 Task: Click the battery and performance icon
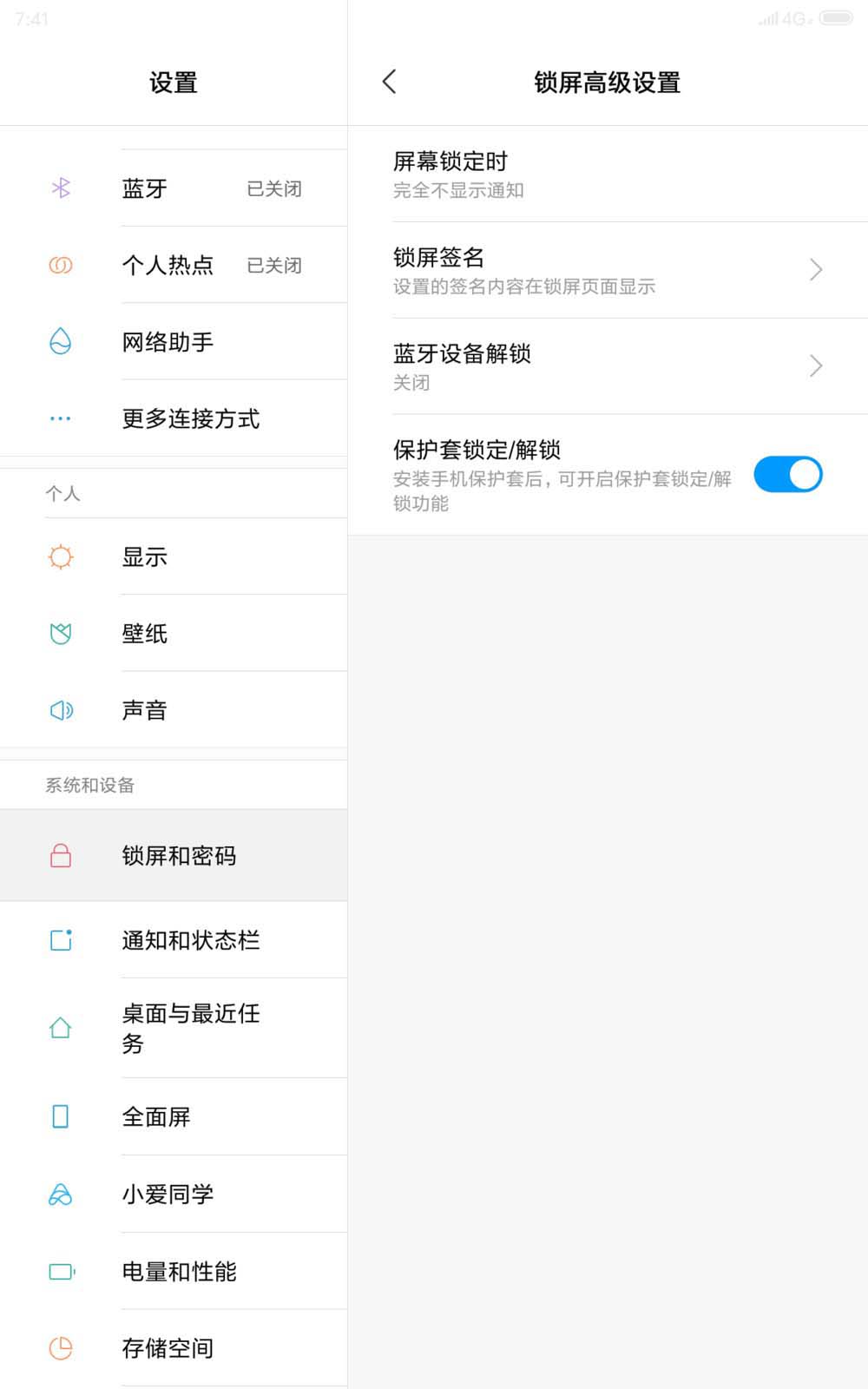coord(59,1270)
